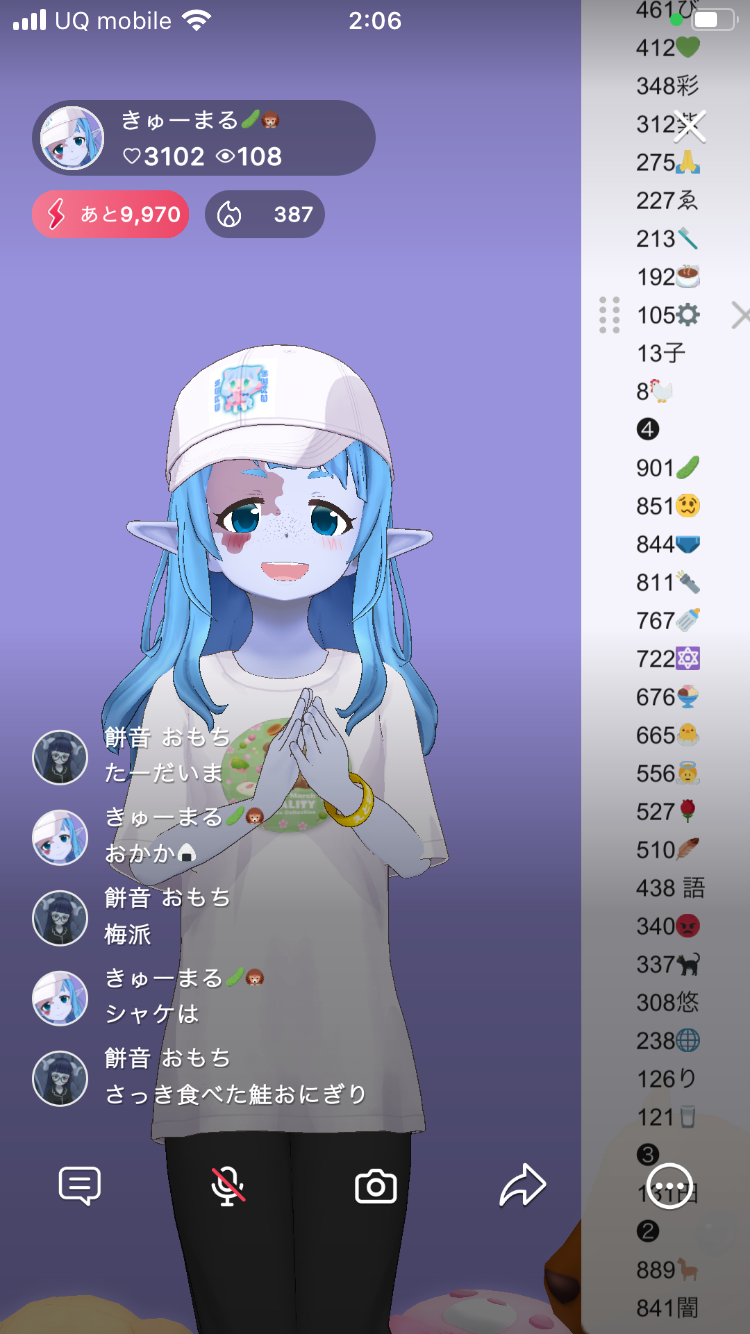
Task: Unmute the microphone
Action: (x=228, y=1187)
